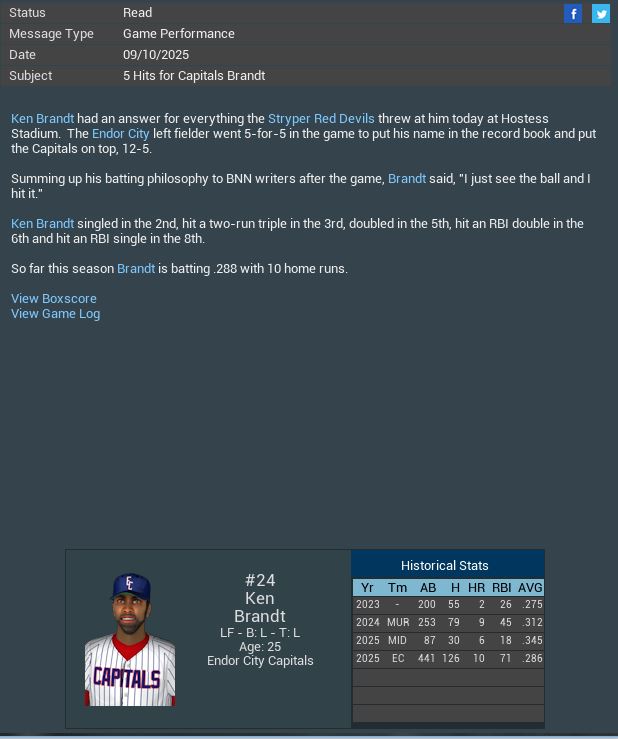The width and height of the screenshot is (618, 739).
Task: Share this message on Facebook
Action: [573, 13]
